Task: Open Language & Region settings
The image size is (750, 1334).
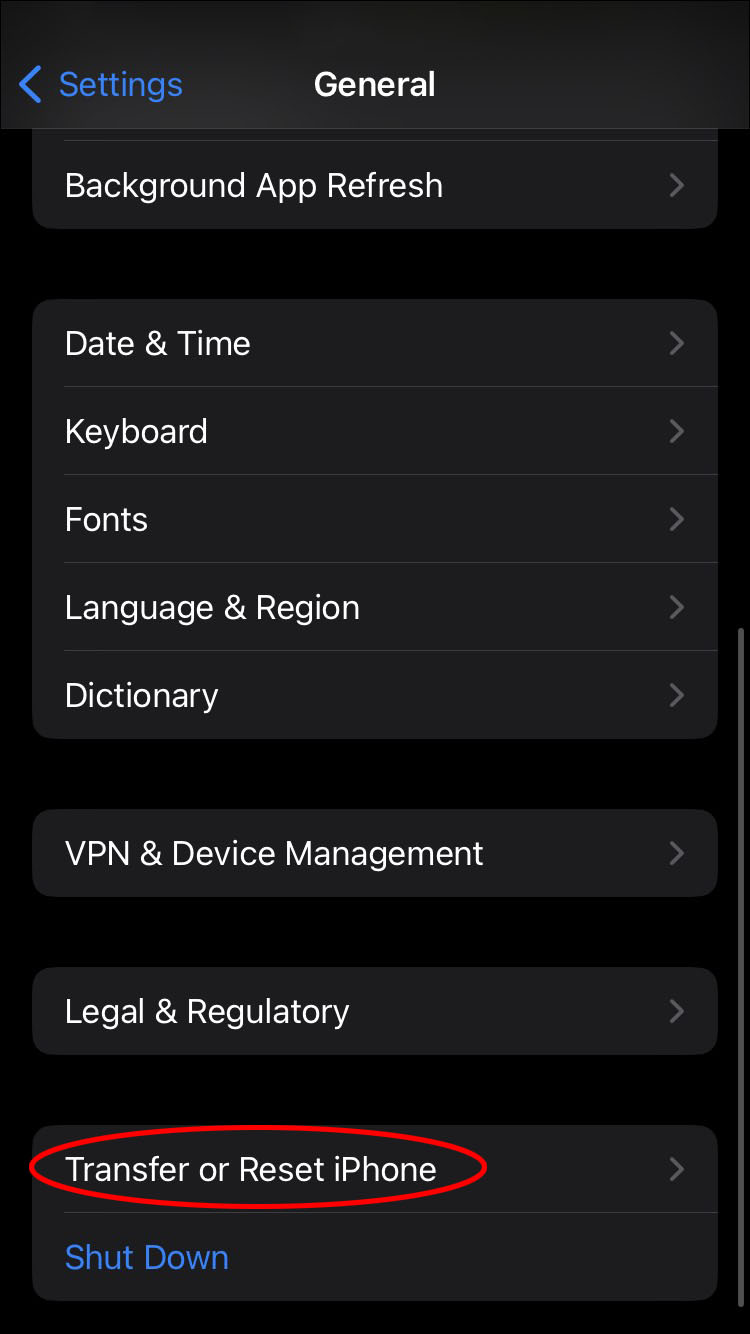Action: (x=374, y=608)
